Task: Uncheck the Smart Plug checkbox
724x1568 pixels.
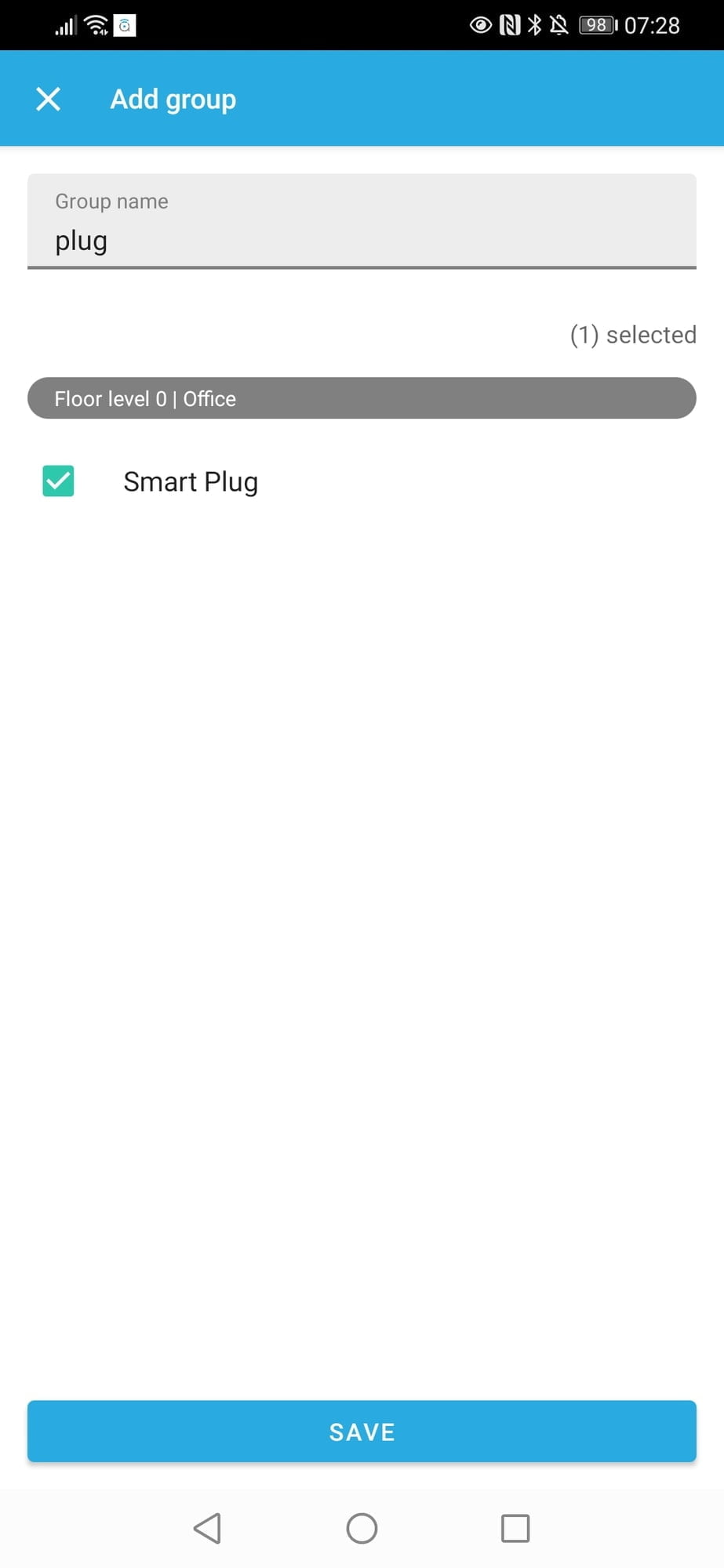Action: (x=58, y=481)
